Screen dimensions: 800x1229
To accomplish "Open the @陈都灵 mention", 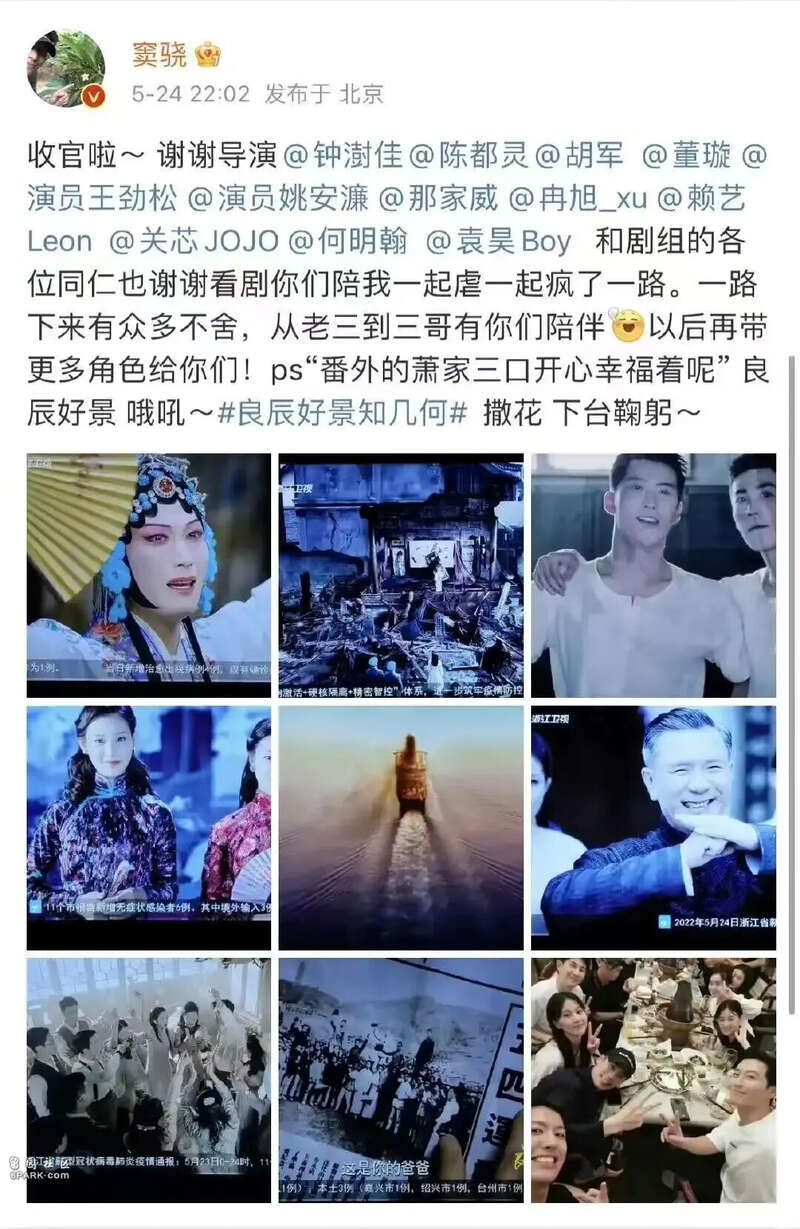I will pos(468,155).
